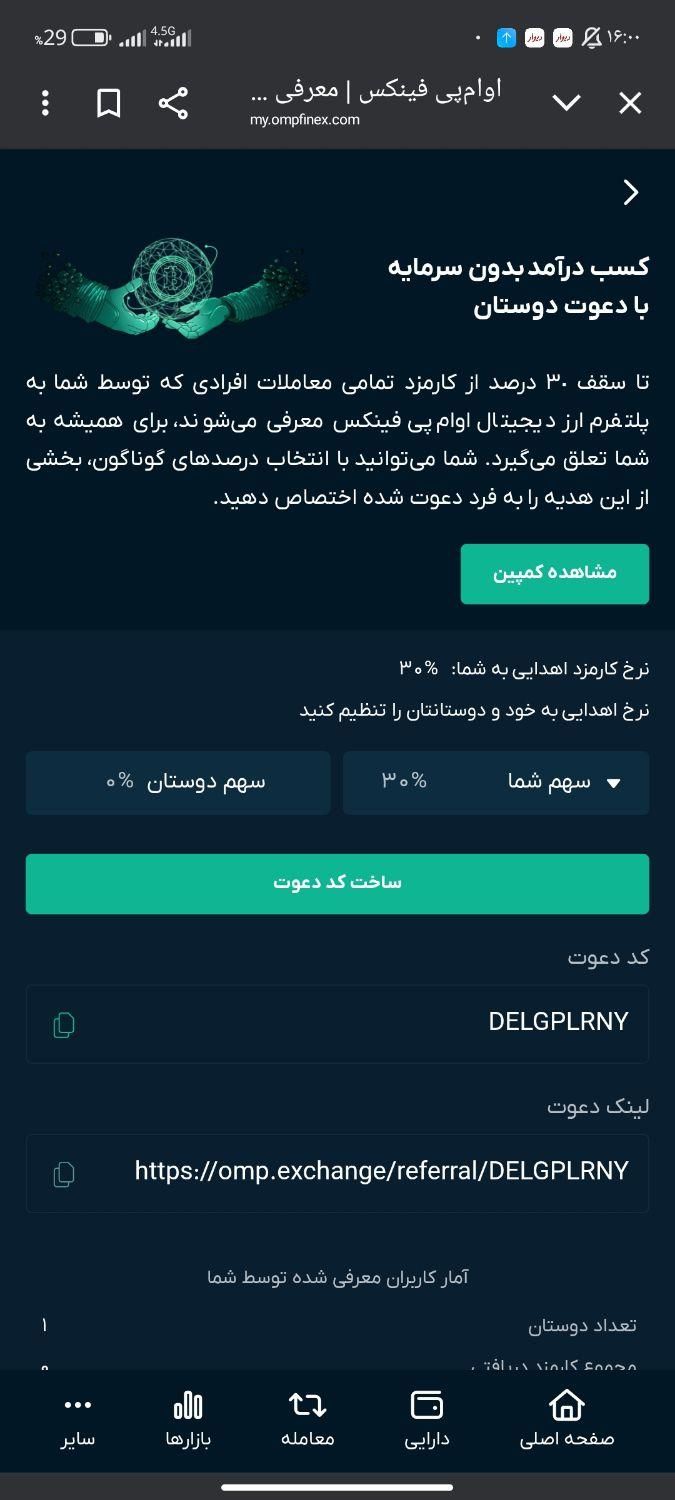Open the سهم شما percentage dropdown

coord(496,783)
